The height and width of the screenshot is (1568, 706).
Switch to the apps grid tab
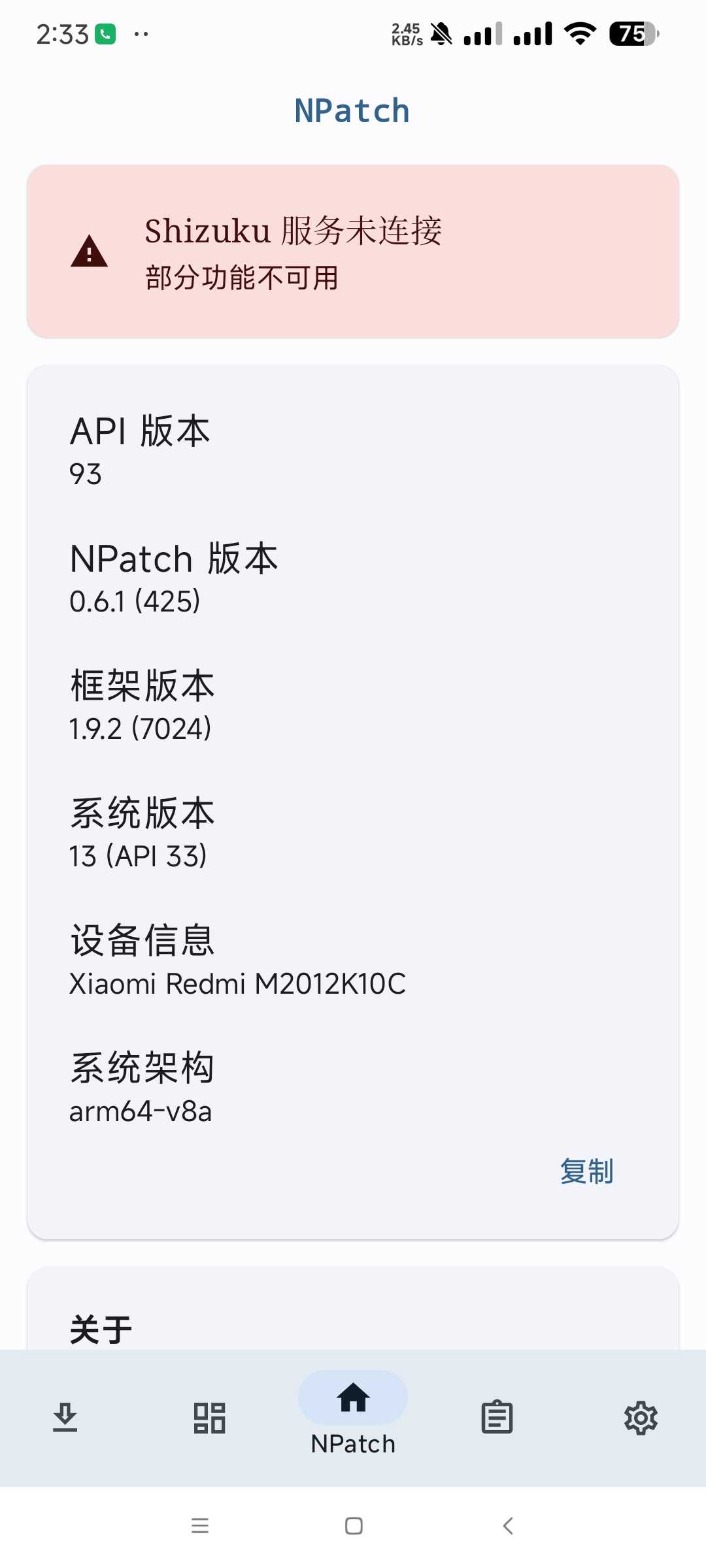tap(209, 1418)
